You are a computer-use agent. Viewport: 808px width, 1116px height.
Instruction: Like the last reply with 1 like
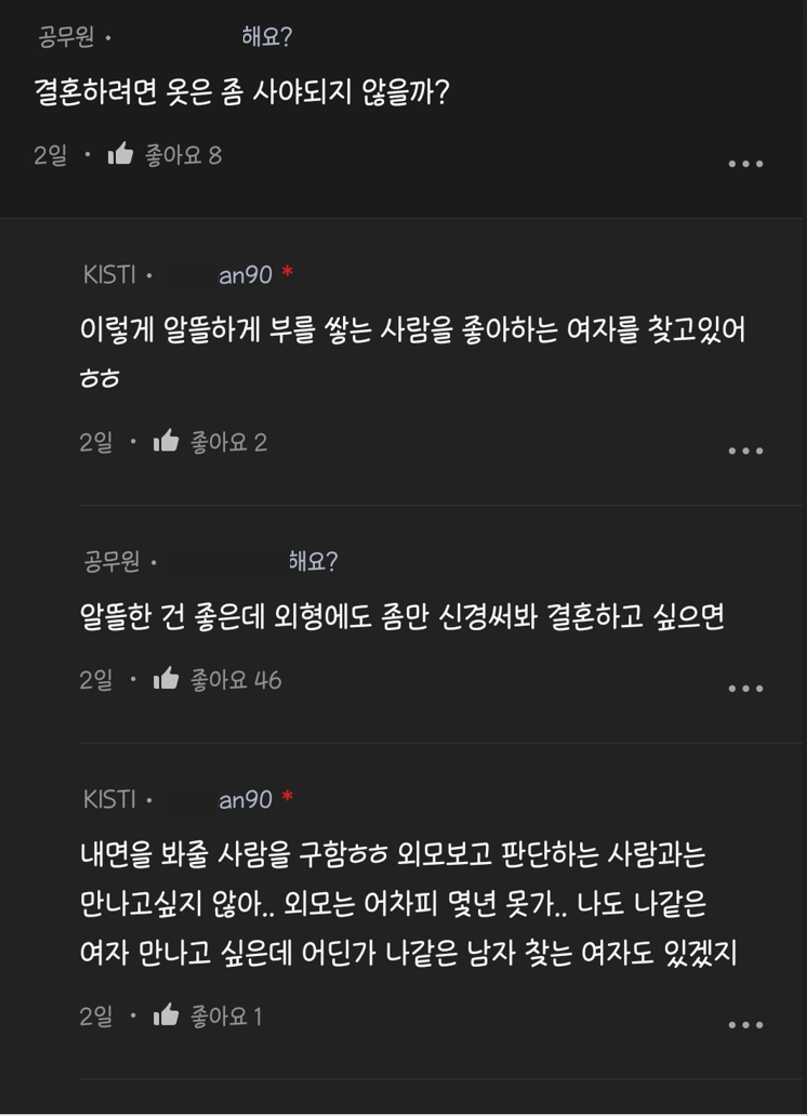tap(166, 1018)
